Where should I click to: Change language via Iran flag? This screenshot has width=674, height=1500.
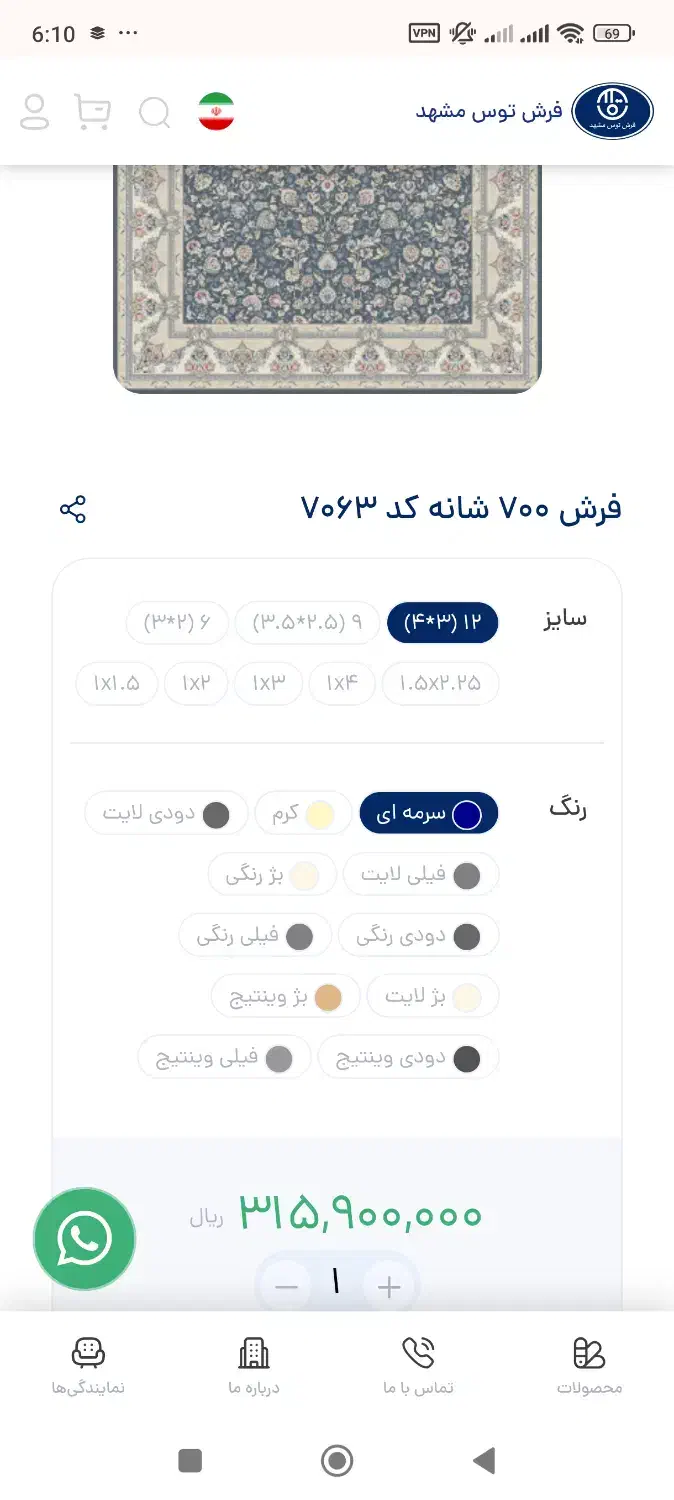coord(216,112)
